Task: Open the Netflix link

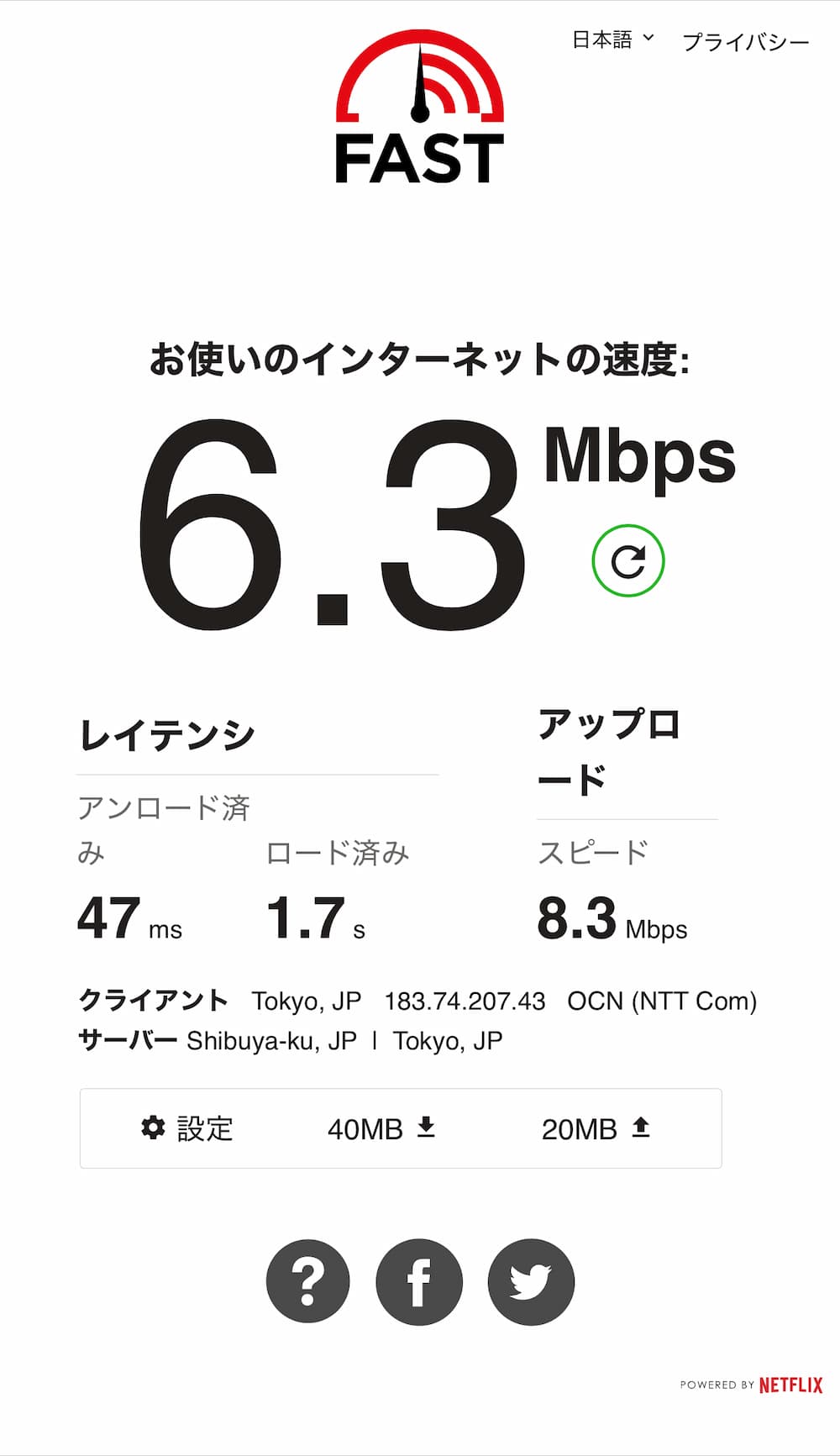Action: tap(790, 1385)
